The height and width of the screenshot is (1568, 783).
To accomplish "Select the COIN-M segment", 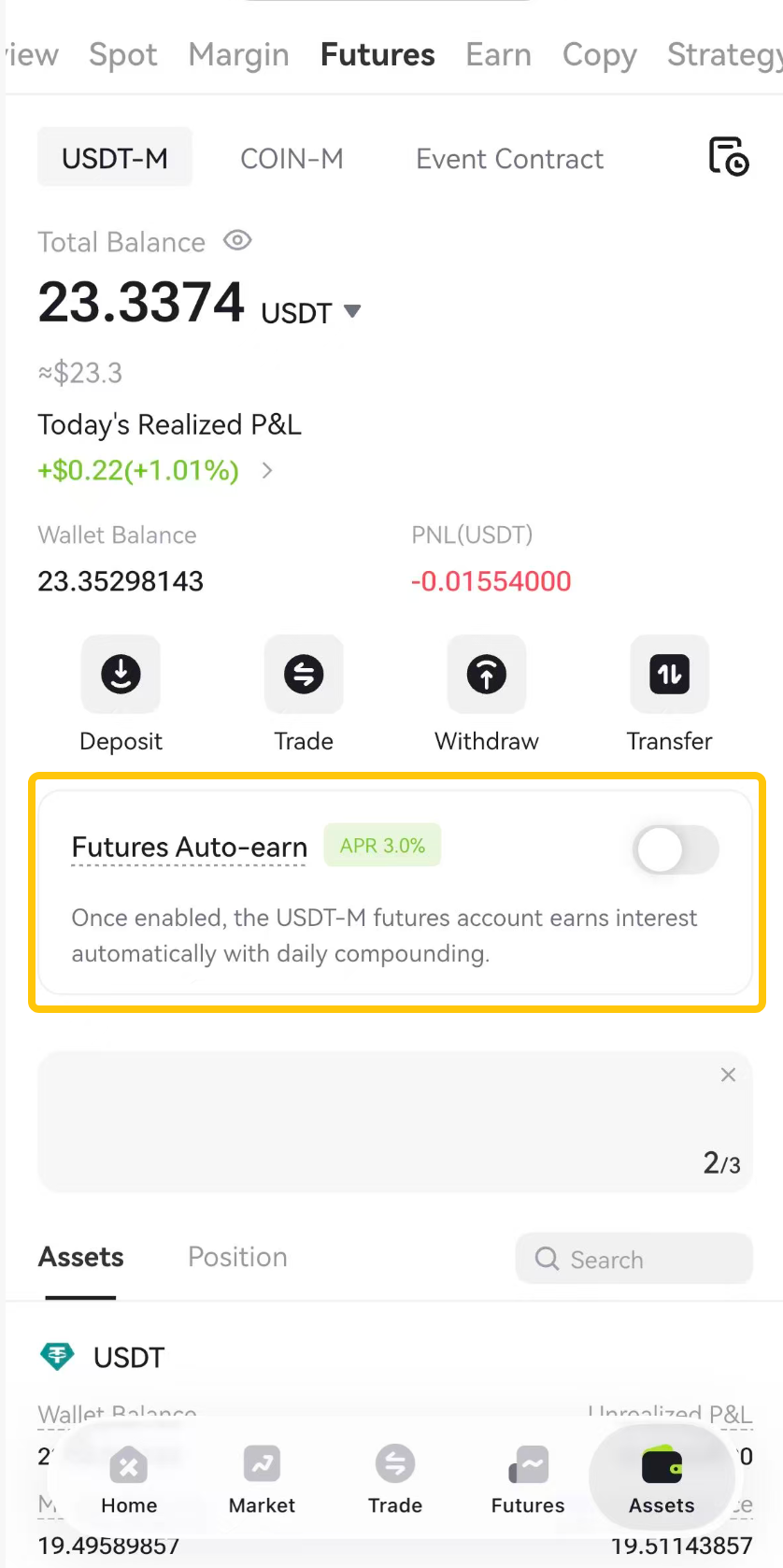I will tap(292, 159).
